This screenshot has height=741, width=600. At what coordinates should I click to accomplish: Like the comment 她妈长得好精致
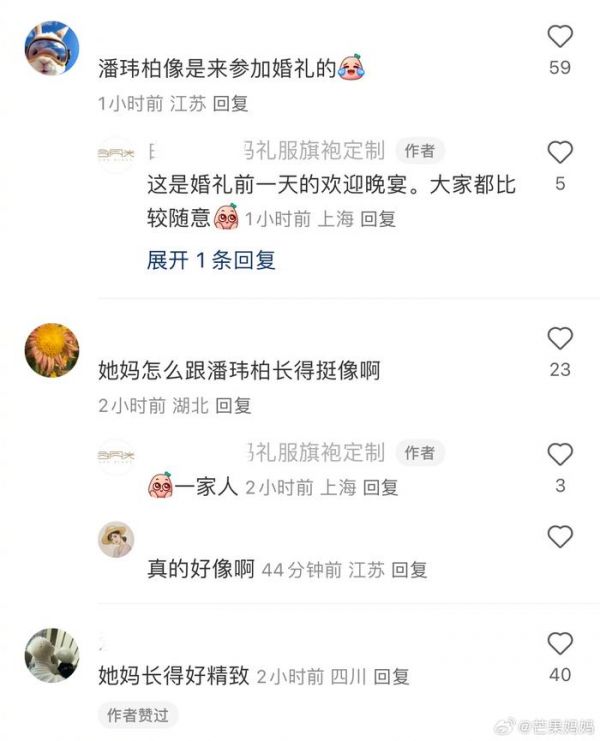(x=560, y=644)
